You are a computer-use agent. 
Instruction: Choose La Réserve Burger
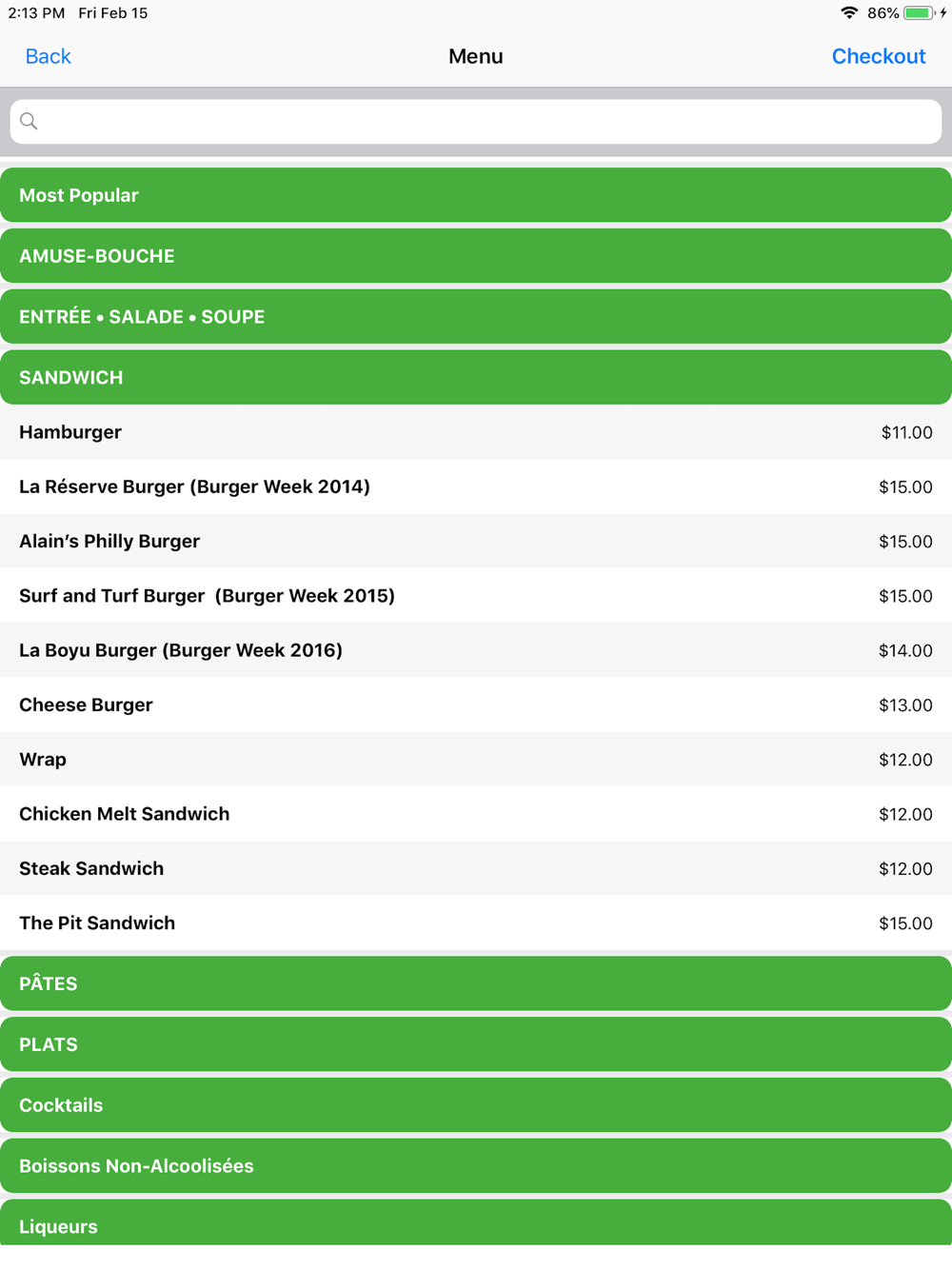coord(476,486)
